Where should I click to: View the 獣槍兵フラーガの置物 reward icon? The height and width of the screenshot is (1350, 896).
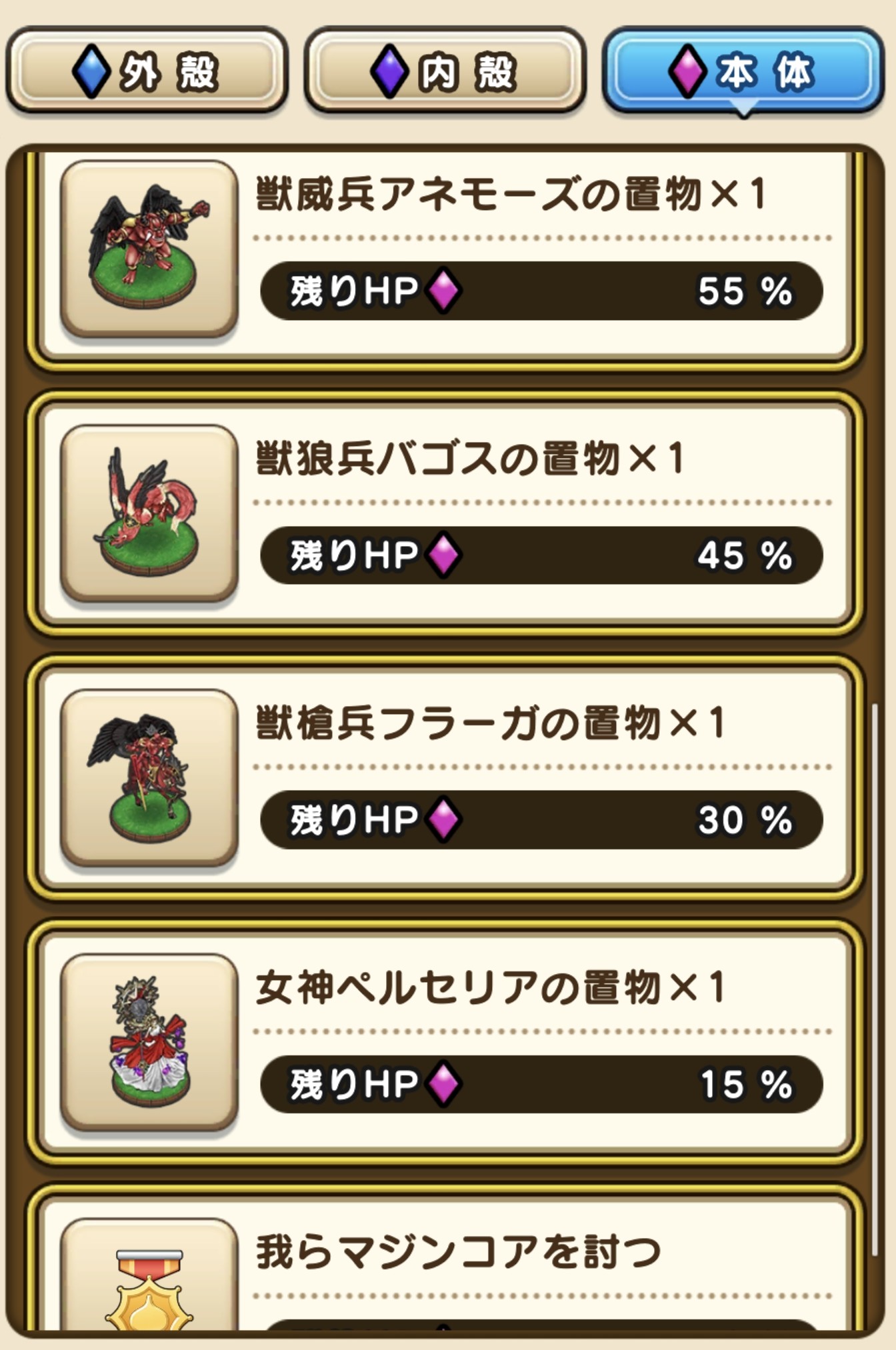(x=149, y=777)
